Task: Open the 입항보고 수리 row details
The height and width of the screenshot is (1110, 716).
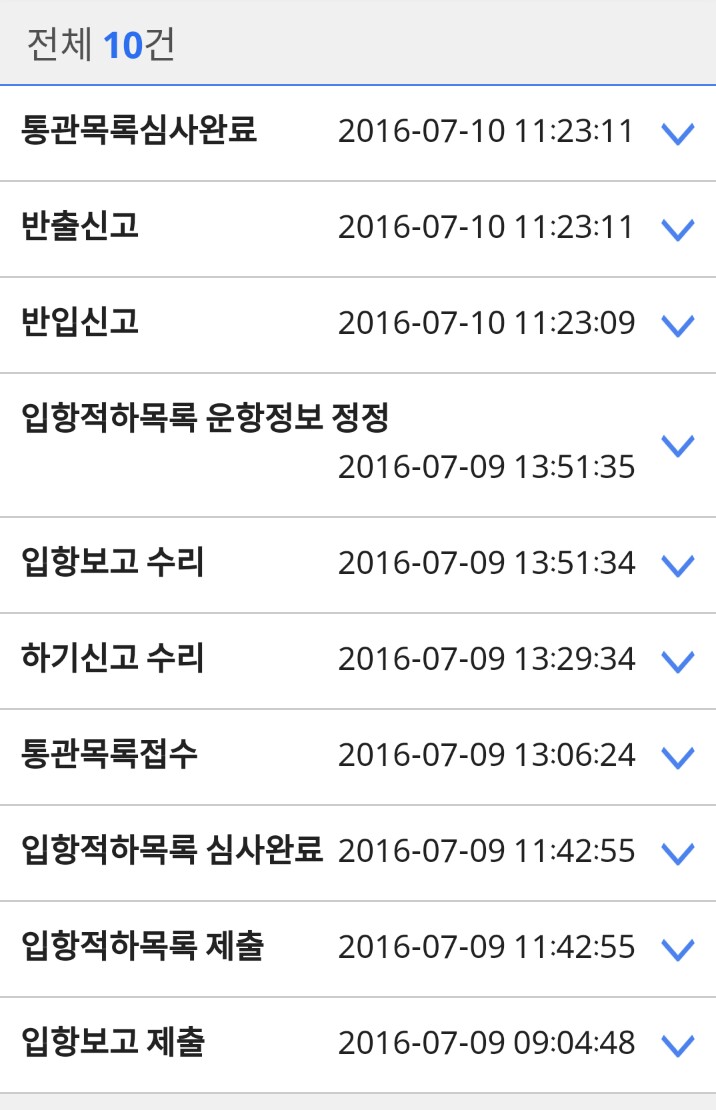Action: pyautogui.click(x=678, y=566)
